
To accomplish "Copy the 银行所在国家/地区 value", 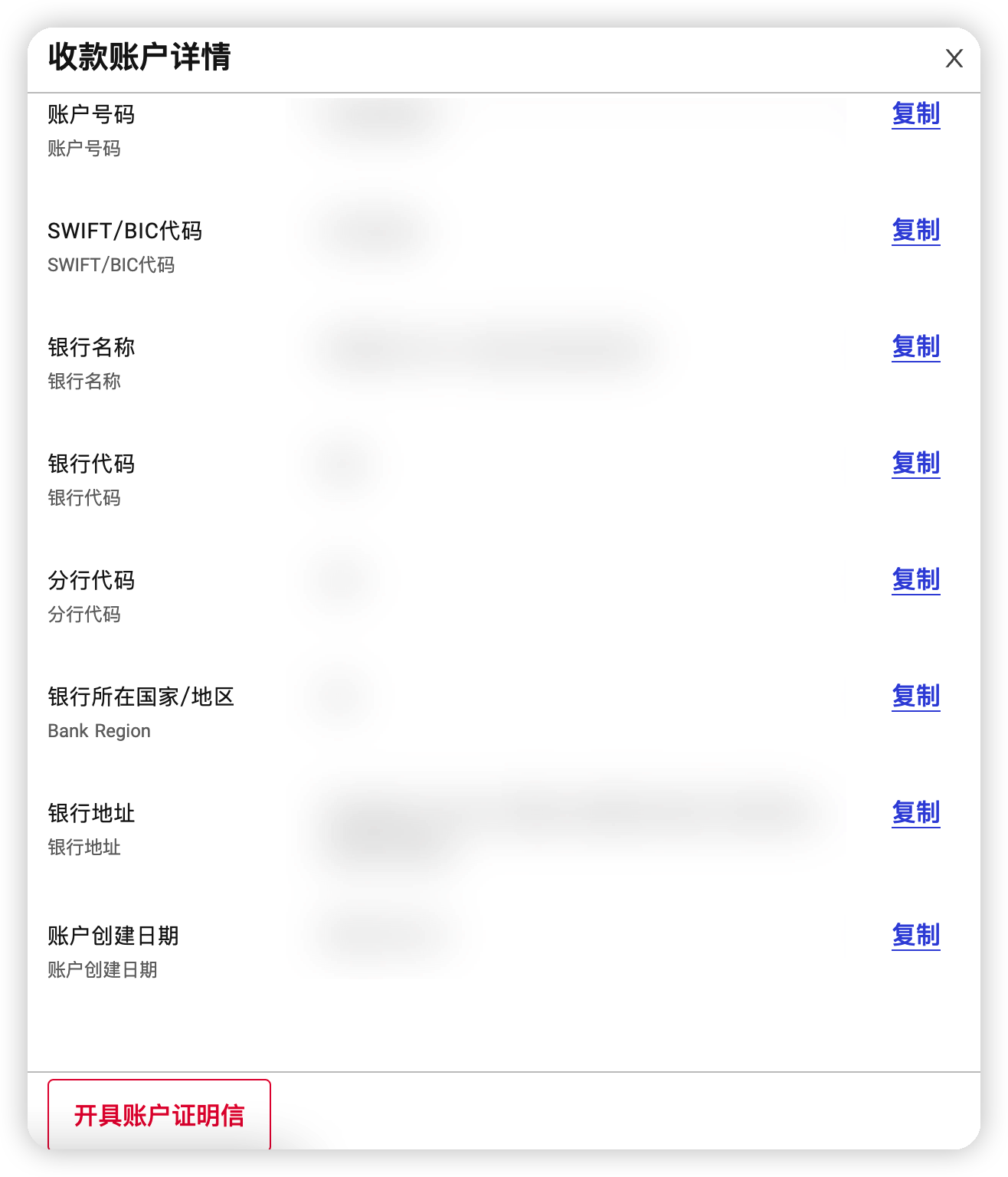I will (x=915, y=696).
